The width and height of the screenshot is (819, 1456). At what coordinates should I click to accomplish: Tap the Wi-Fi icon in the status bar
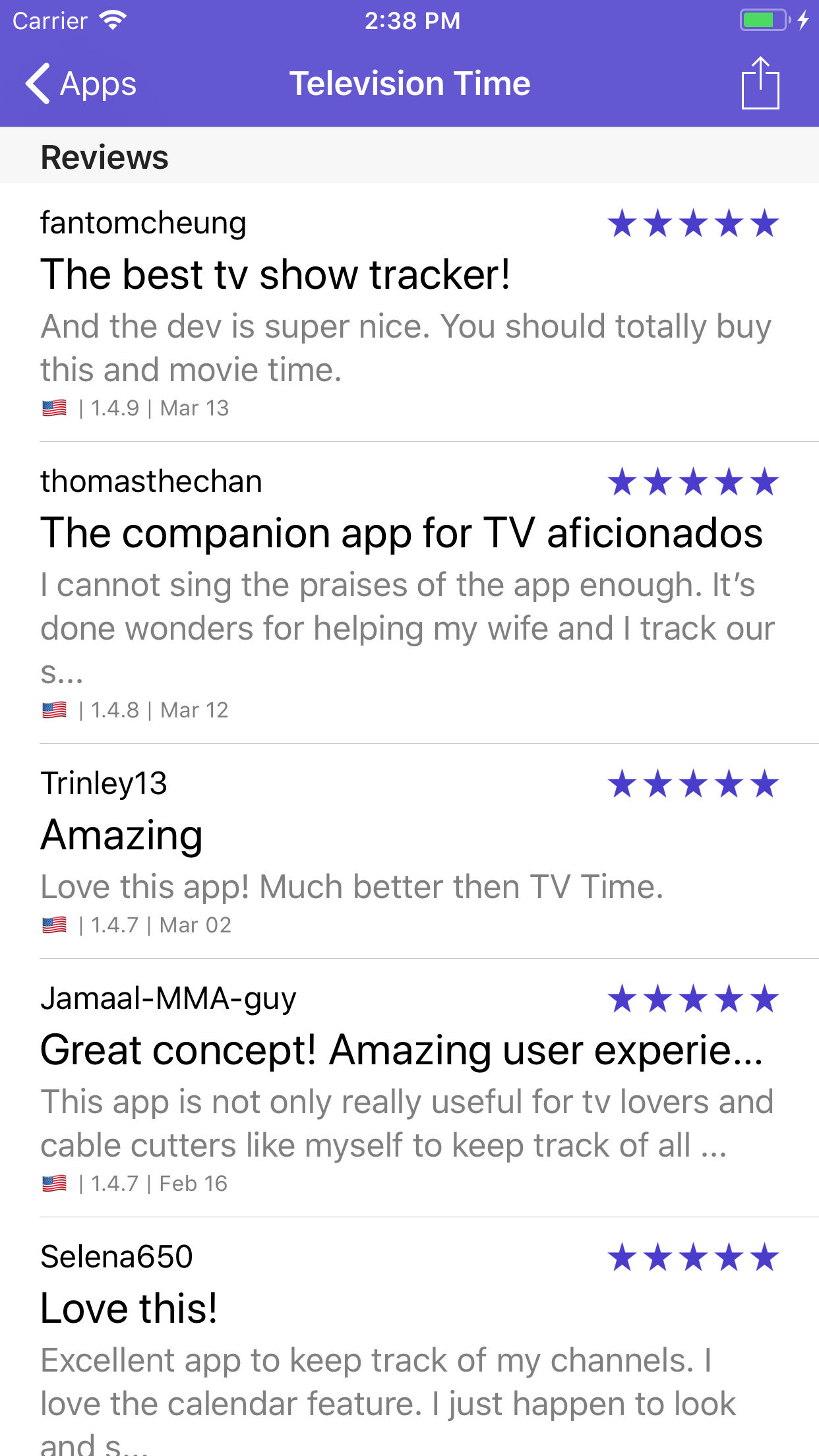pyautogui.click(x=112, y=20)
